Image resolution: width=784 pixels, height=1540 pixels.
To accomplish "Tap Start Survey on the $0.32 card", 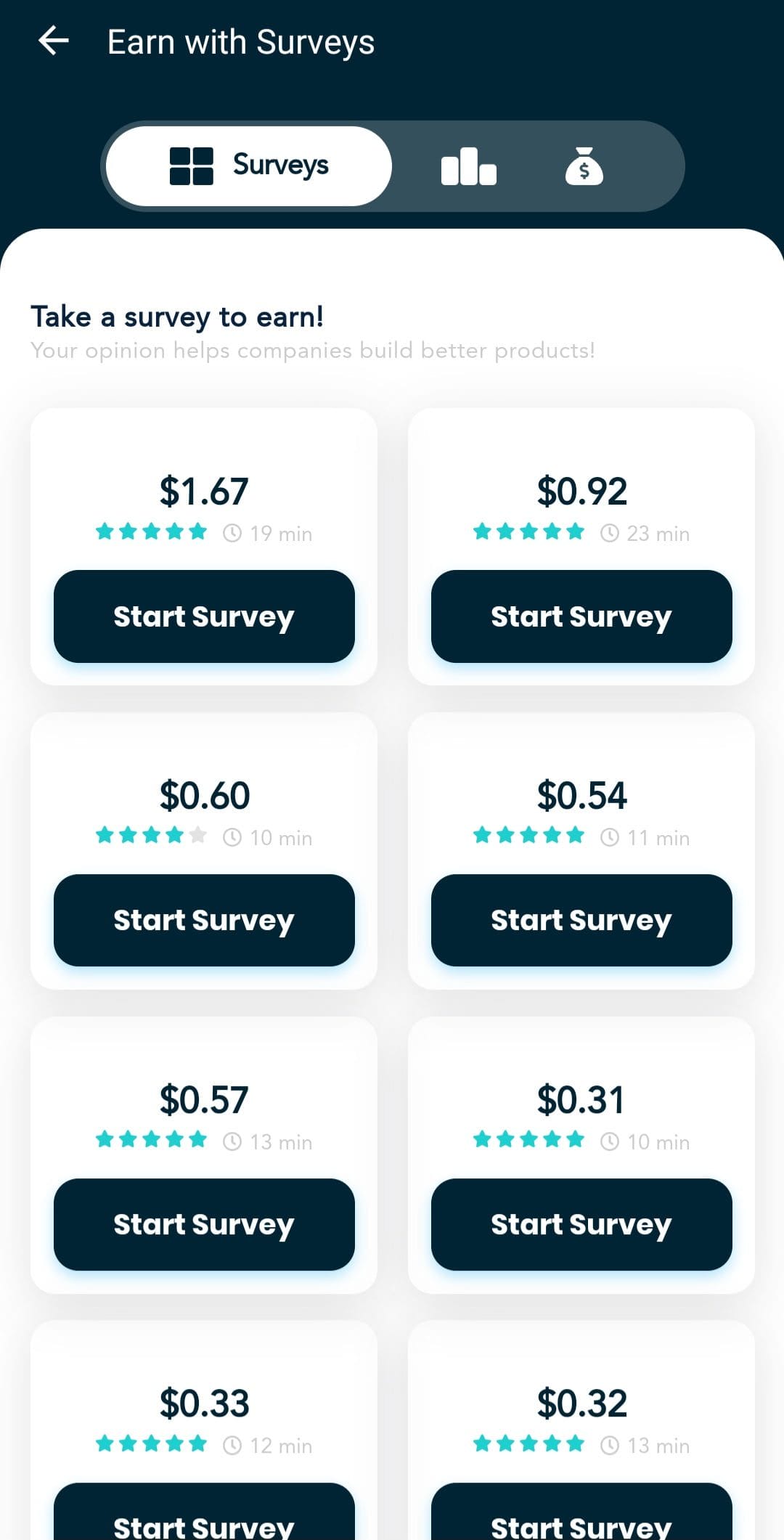I will (x=581, y=1512).
